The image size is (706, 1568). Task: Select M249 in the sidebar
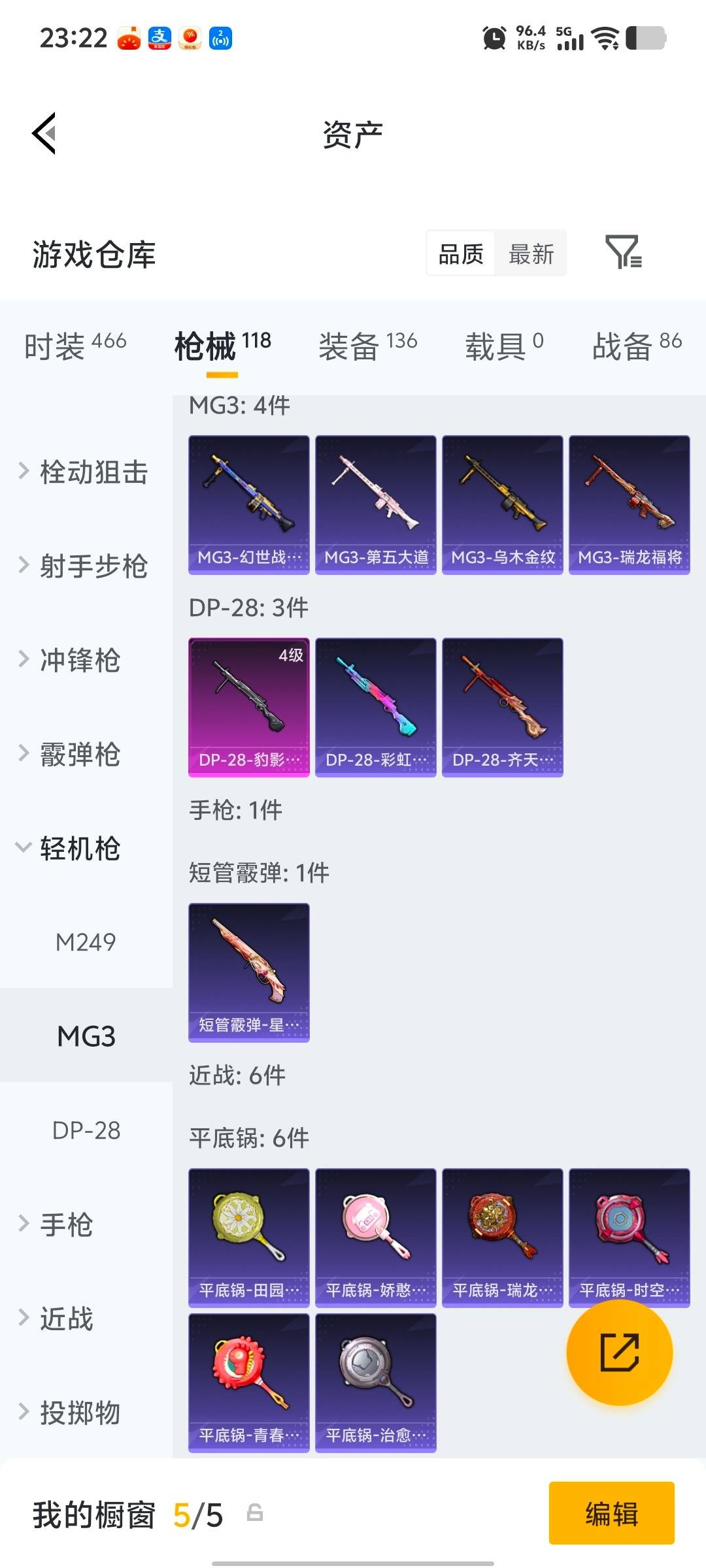86,942
